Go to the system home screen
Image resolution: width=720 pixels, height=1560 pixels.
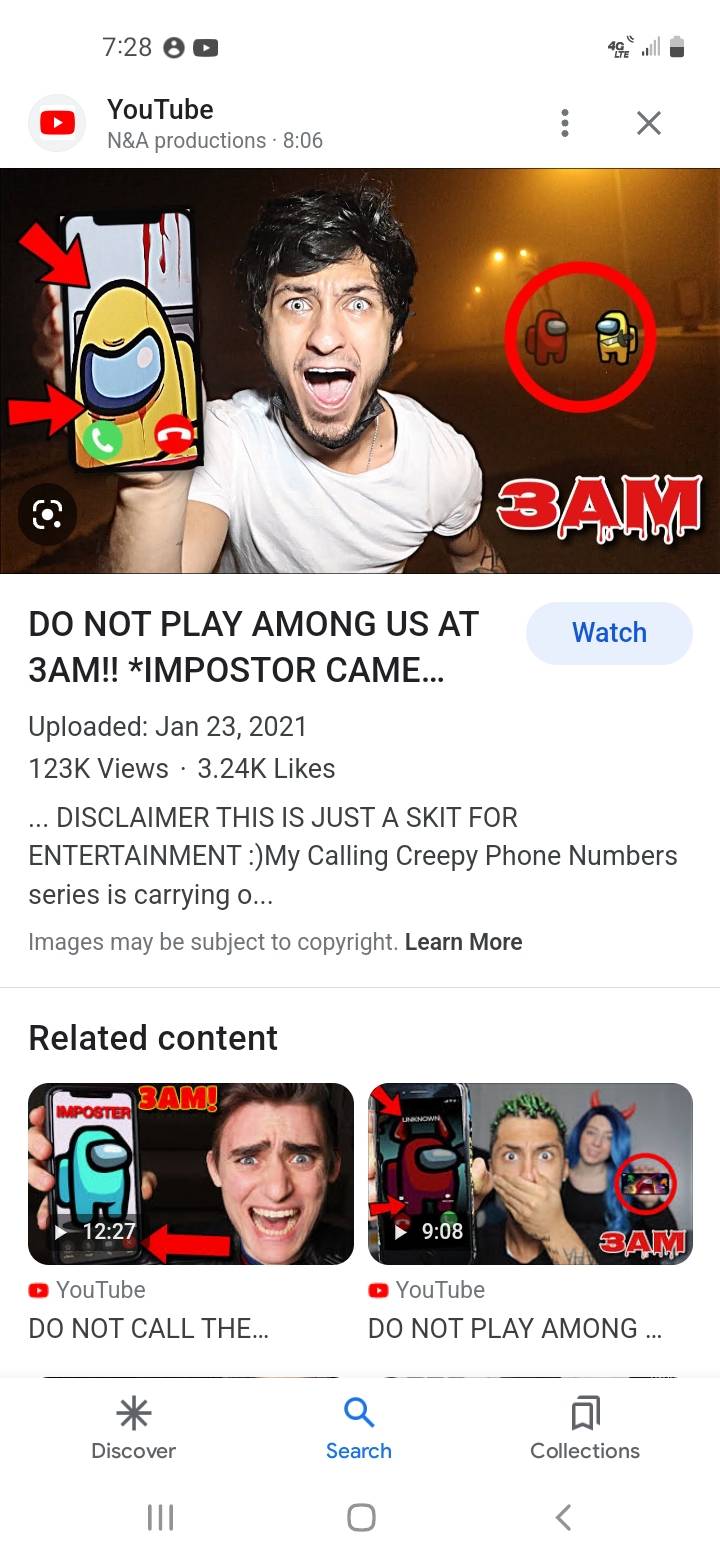pyautogui.click(x=361, y=1517)
